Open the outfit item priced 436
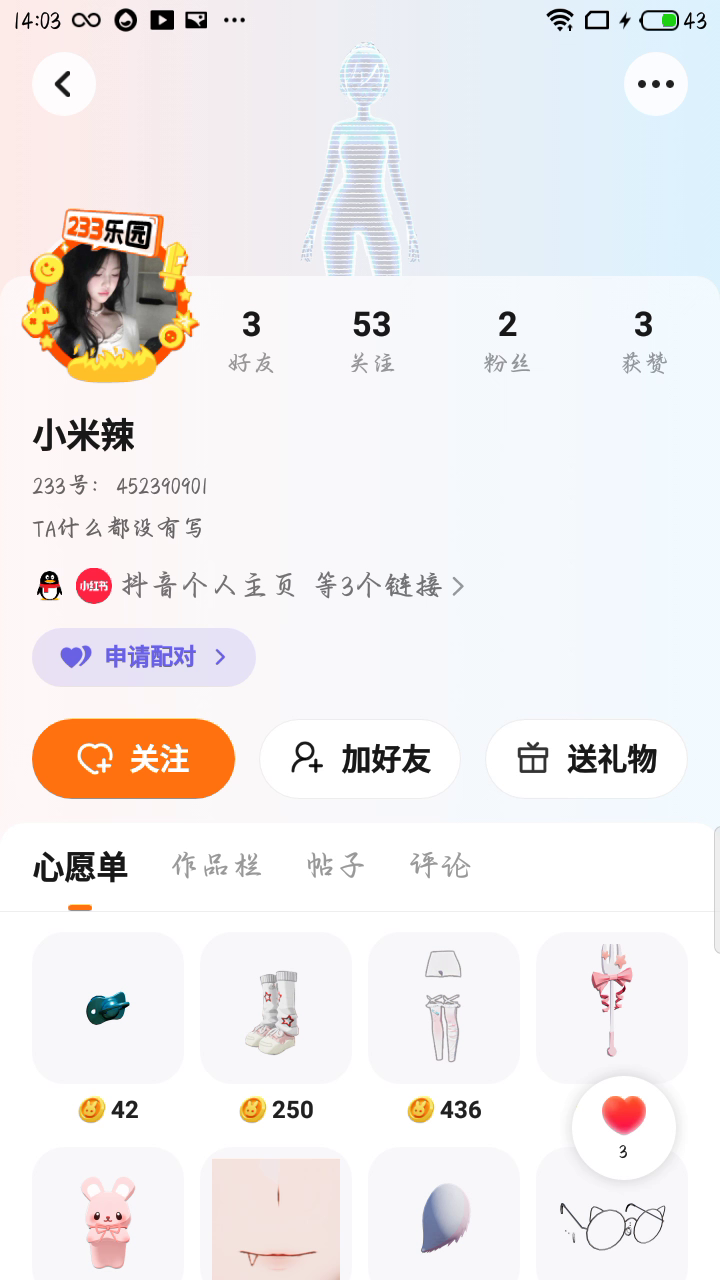Viewport: 720px width, 1280px height. [444, 1008]
